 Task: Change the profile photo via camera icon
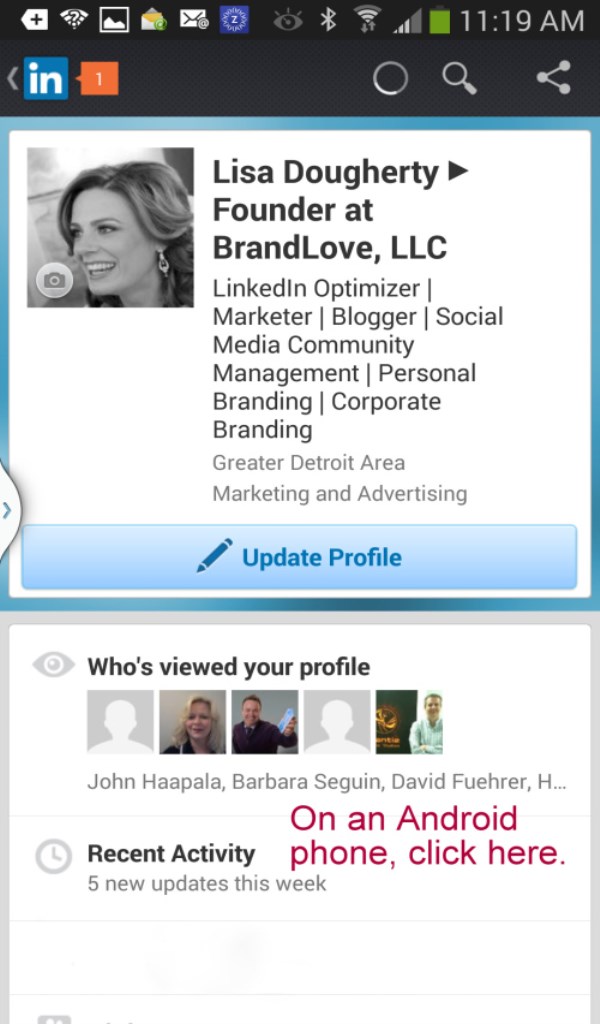pos(54,281)
